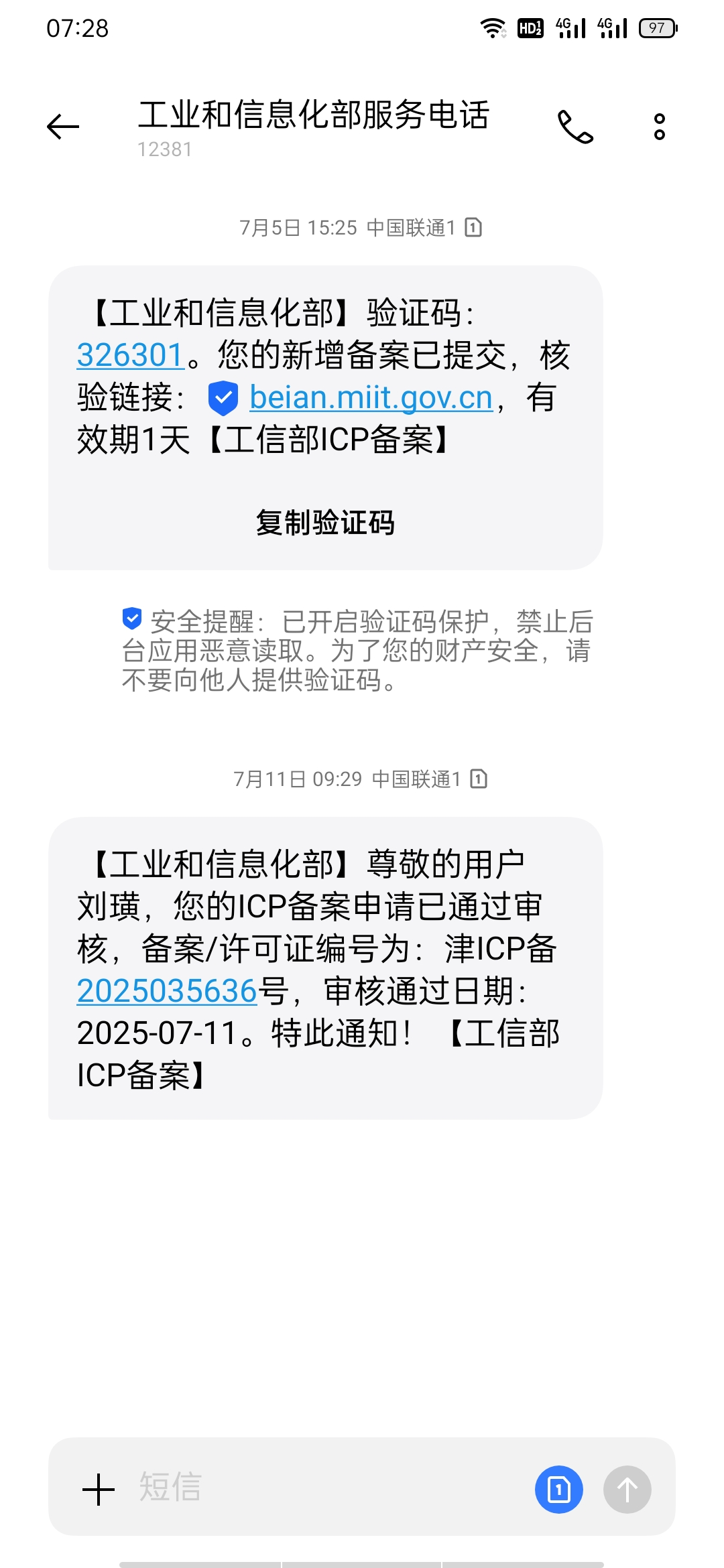Tap the verification code 326301 link

[131, 355]
